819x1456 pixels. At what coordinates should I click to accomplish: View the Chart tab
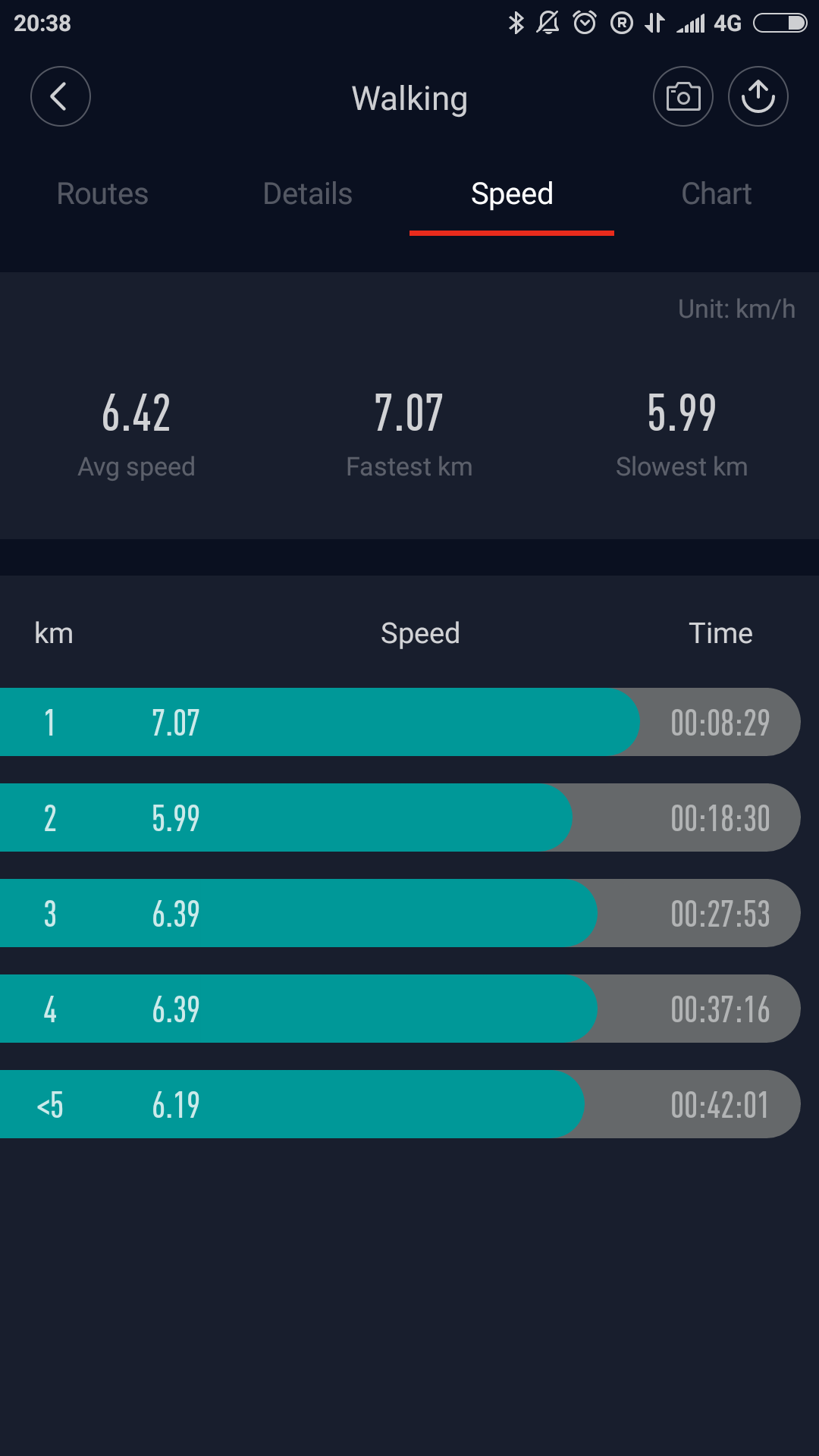(x=717, y=194)
